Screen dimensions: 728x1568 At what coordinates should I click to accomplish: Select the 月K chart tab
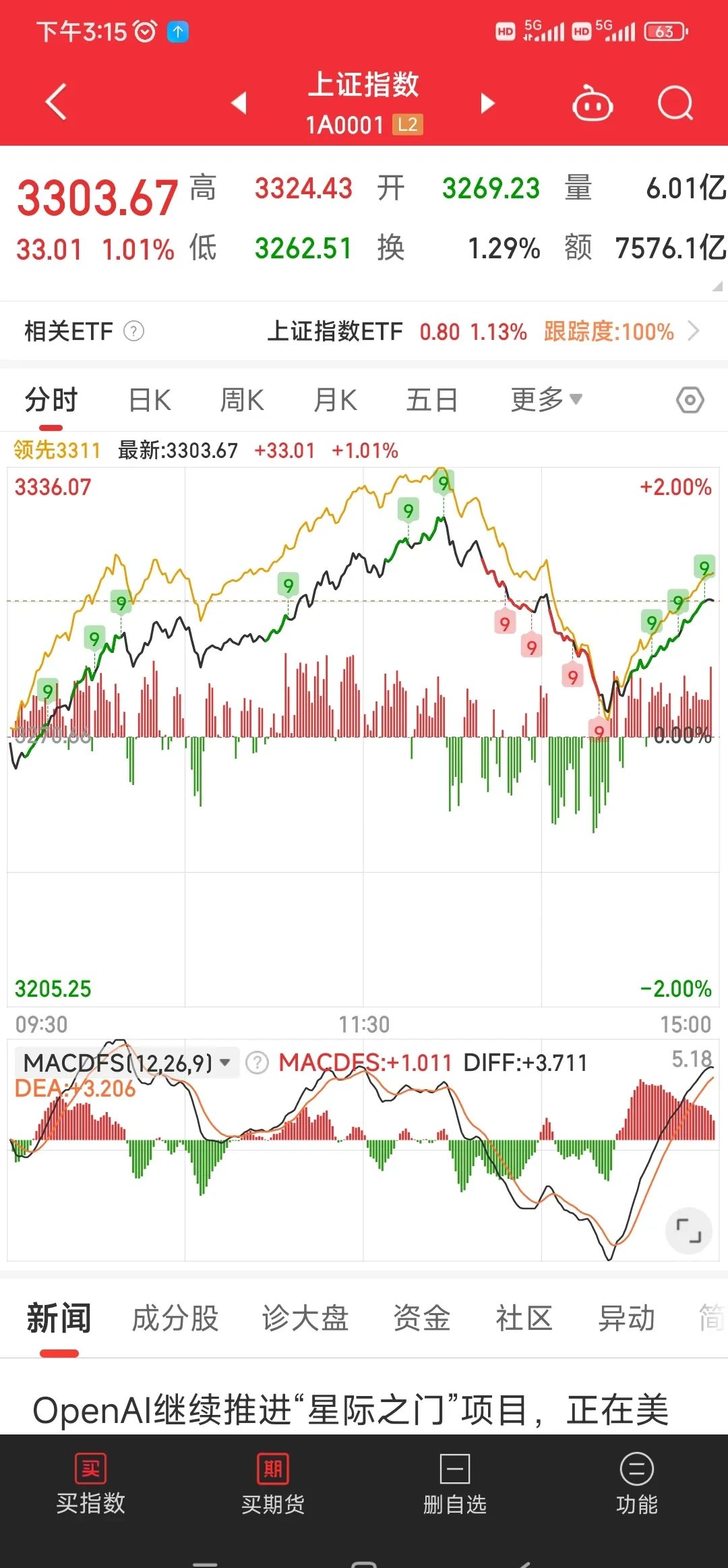pyautogui.click(x=335, y=400)
